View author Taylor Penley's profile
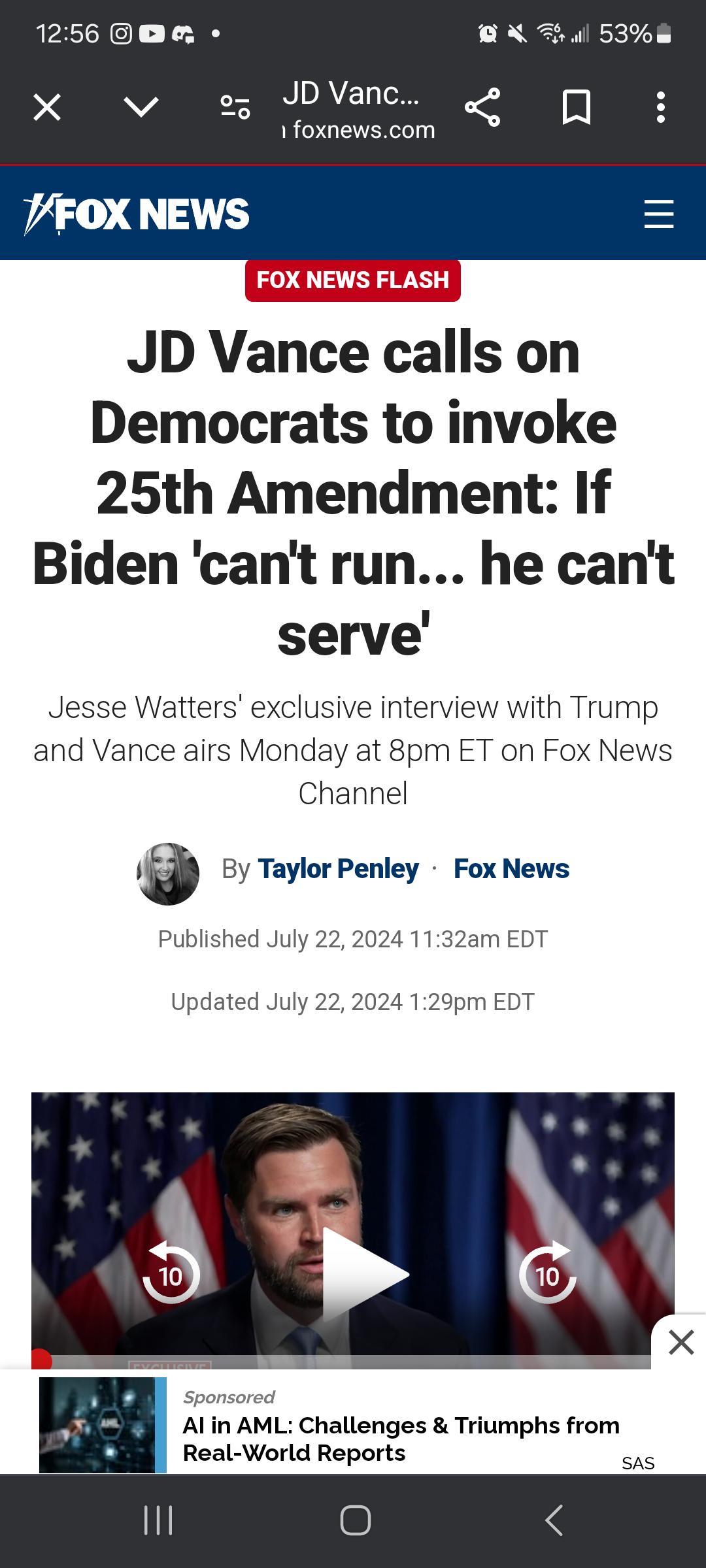706x1568 pixels. (x=338, y=869)
